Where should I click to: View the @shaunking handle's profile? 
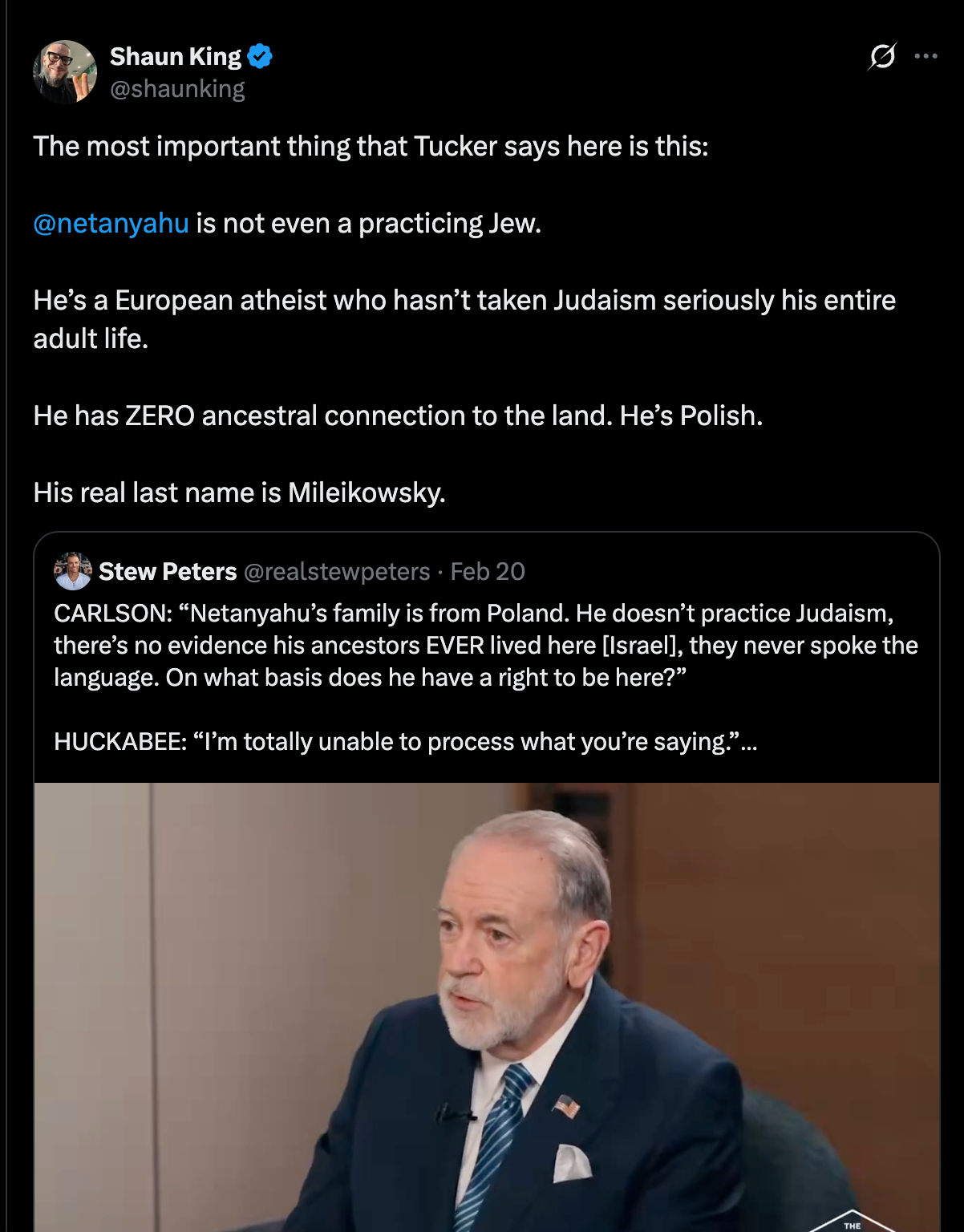(177, 89)
